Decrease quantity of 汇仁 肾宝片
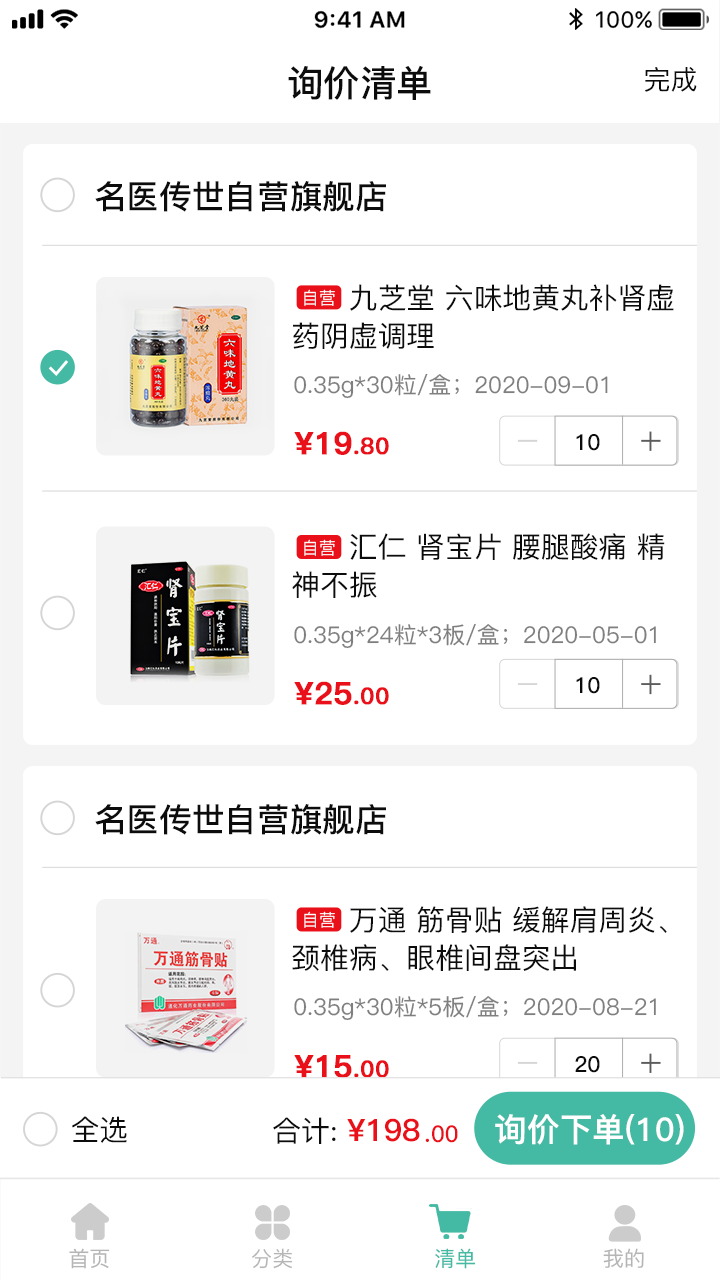 pos(528,684)
